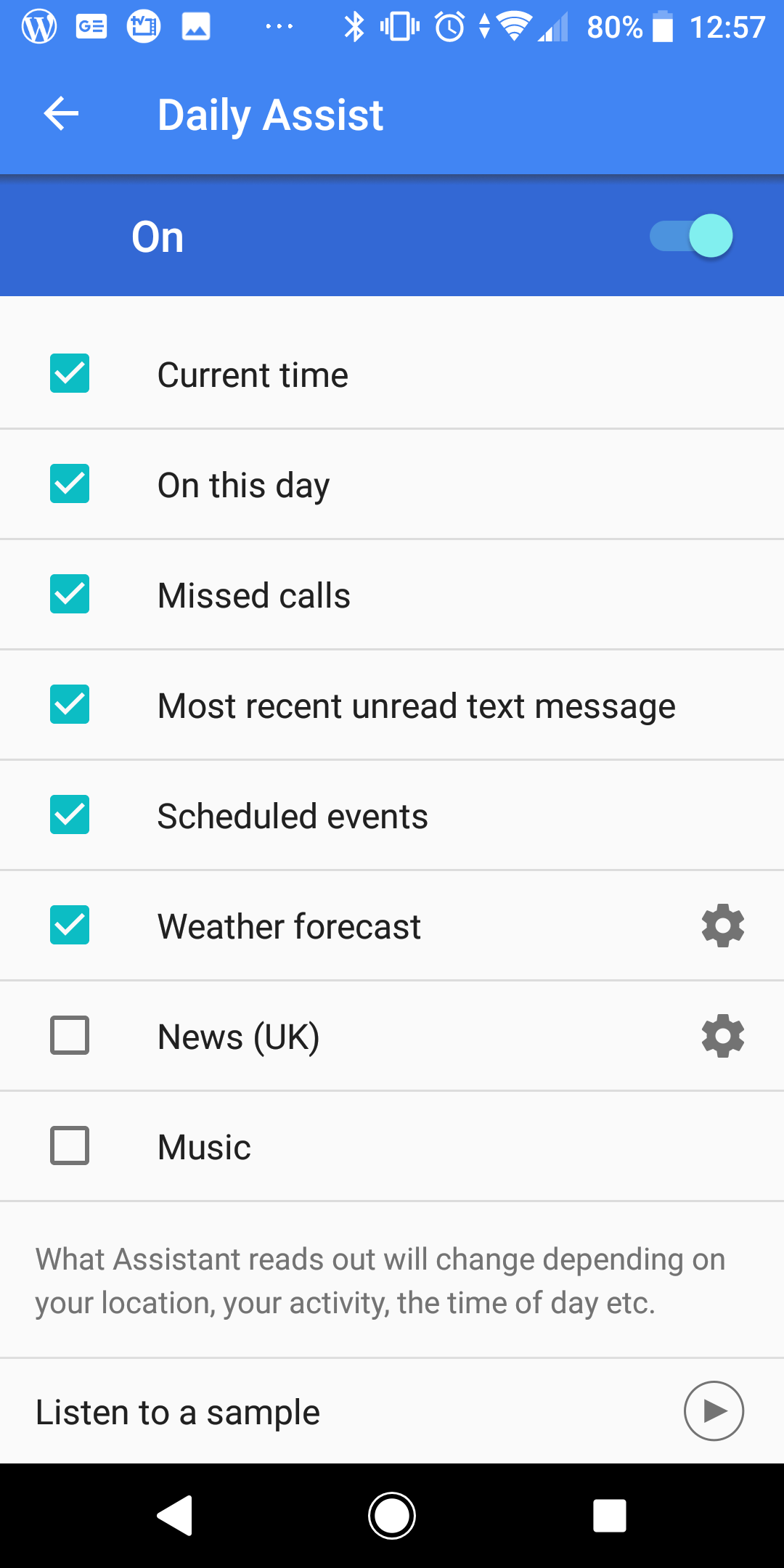Uncheck Most recent unread text message
This screenshot has height=1568, width=784.
pos(70,705)
